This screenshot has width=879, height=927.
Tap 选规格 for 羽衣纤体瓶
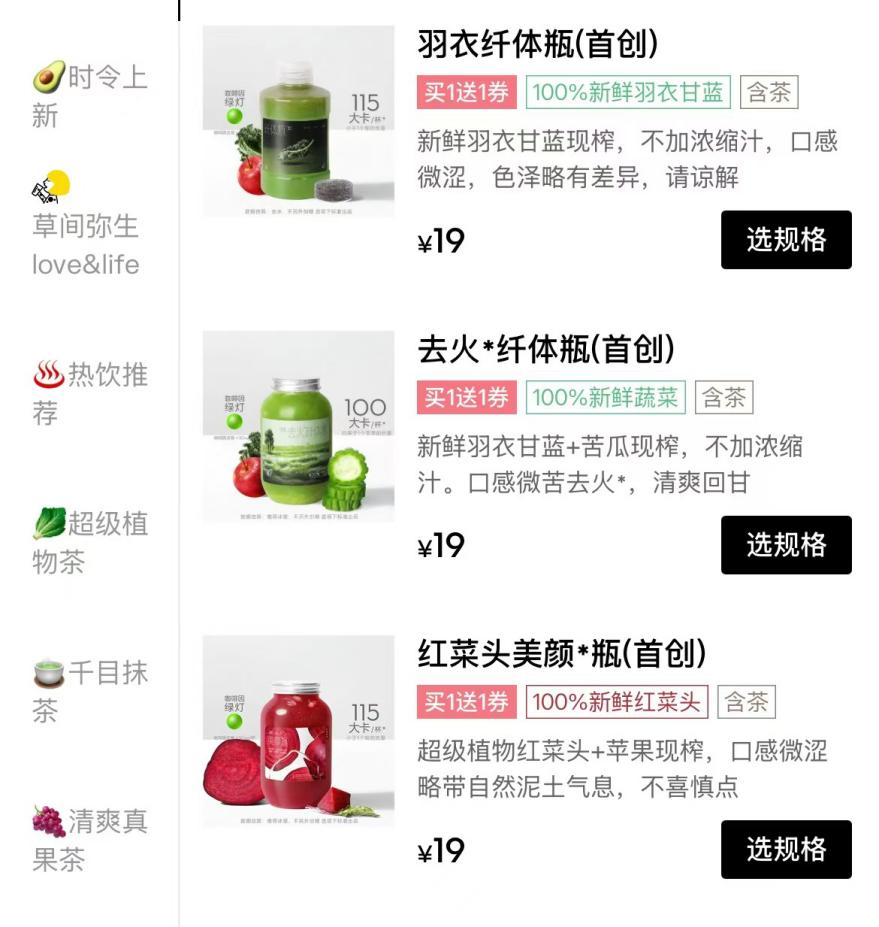coord(786,240)
